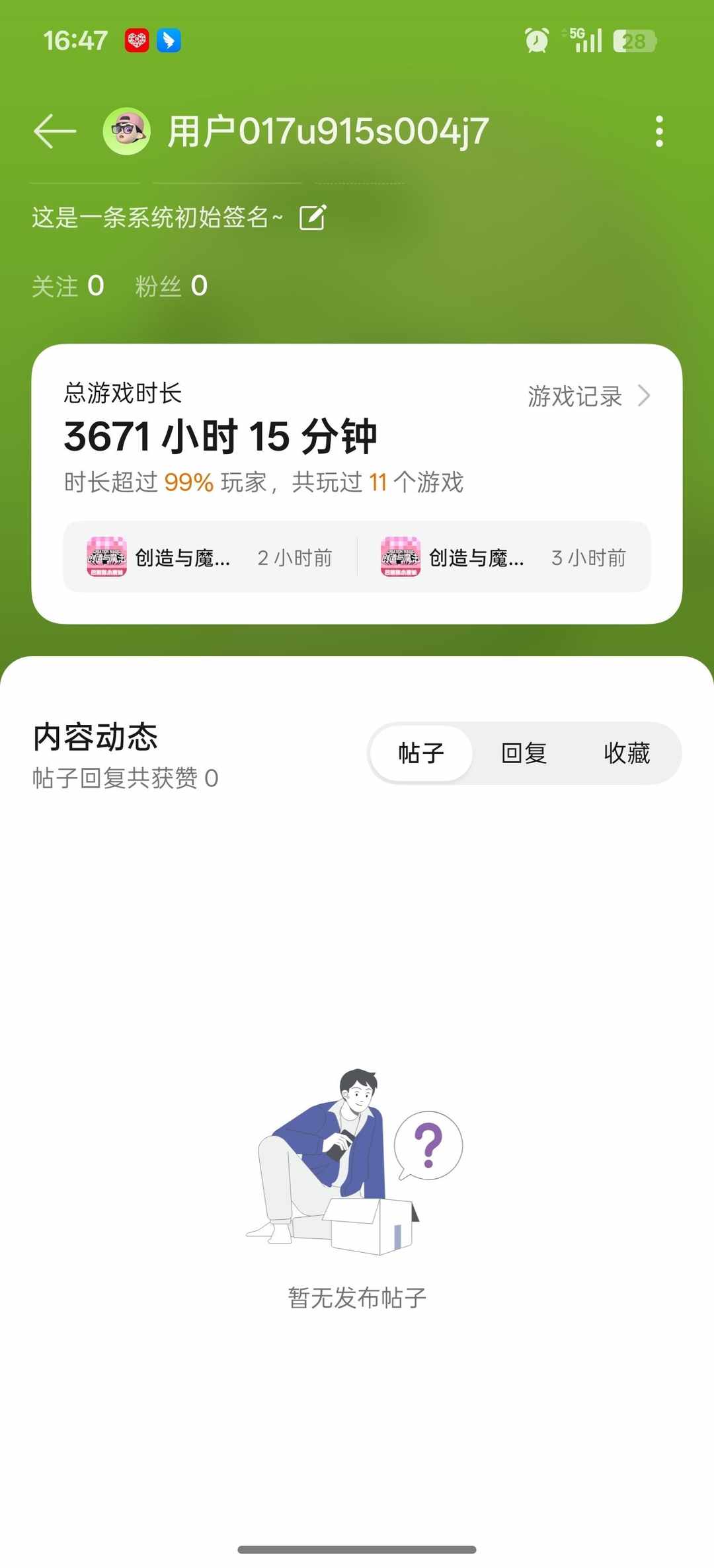
Task: Tap the total playtime 3671 小时 15 分钟
Action: pos(219,435)
